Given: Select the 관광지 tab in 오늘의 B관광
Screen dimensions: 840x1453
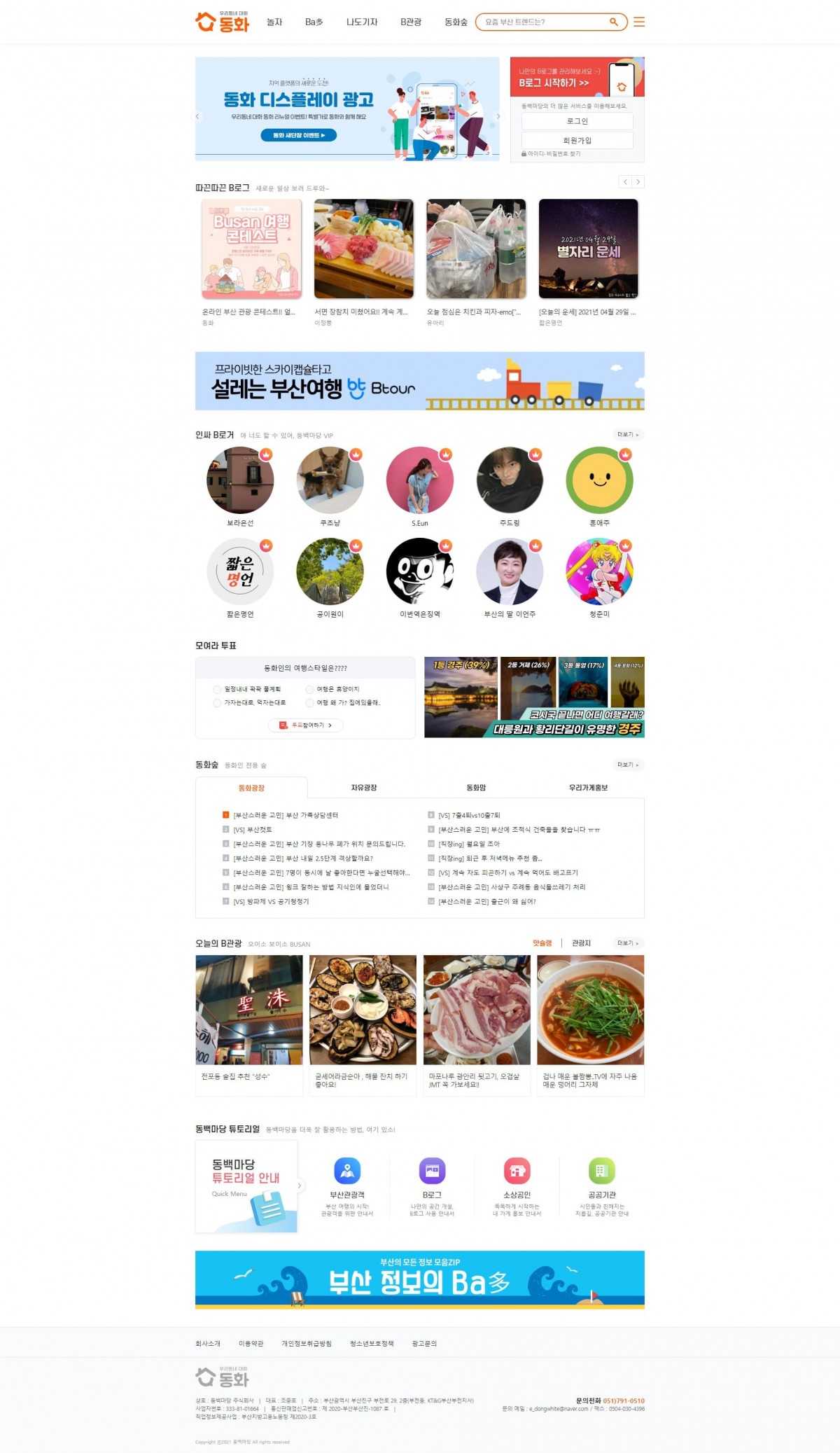Looking at the screenshot, I should (581, 943).
